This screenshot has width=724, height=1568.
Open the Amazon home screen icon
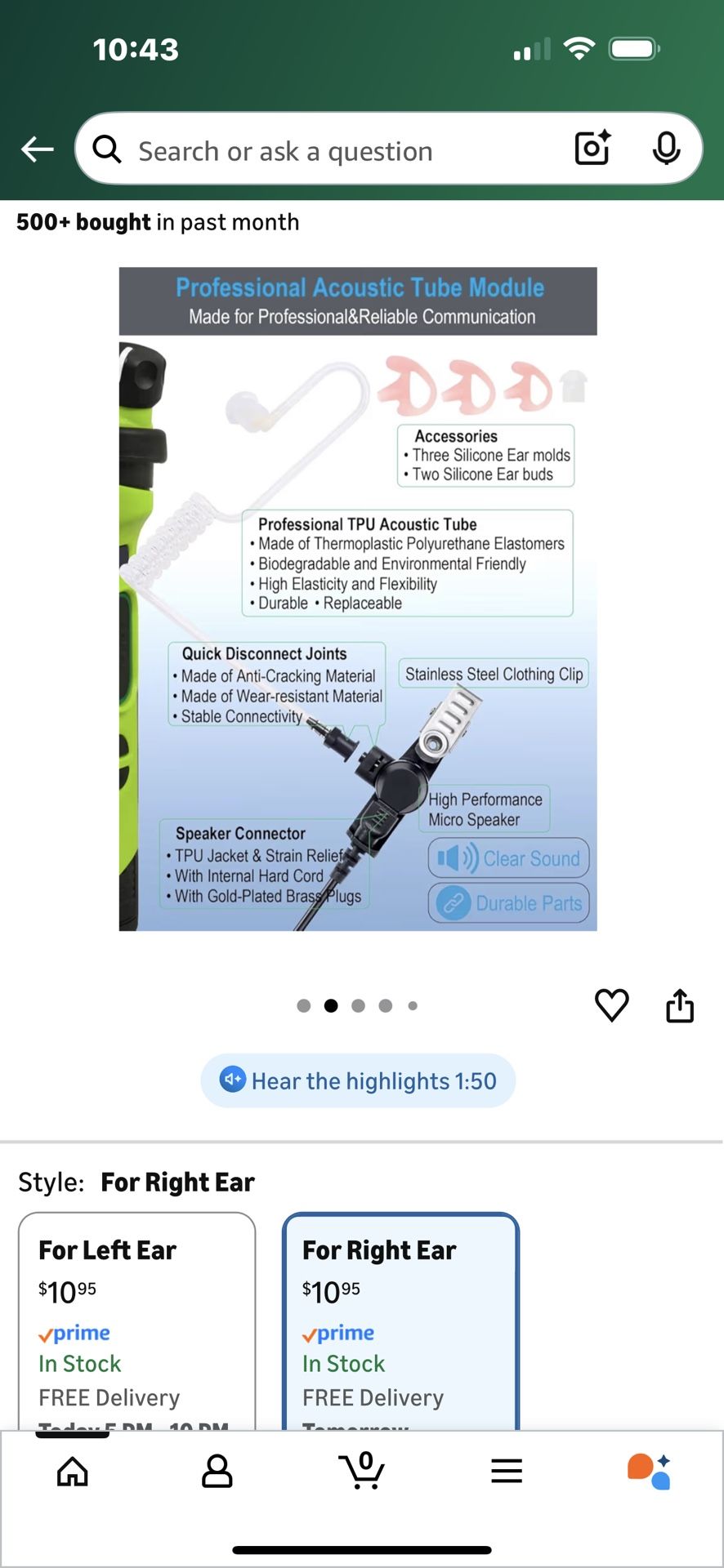click(x=72, y=1470)
